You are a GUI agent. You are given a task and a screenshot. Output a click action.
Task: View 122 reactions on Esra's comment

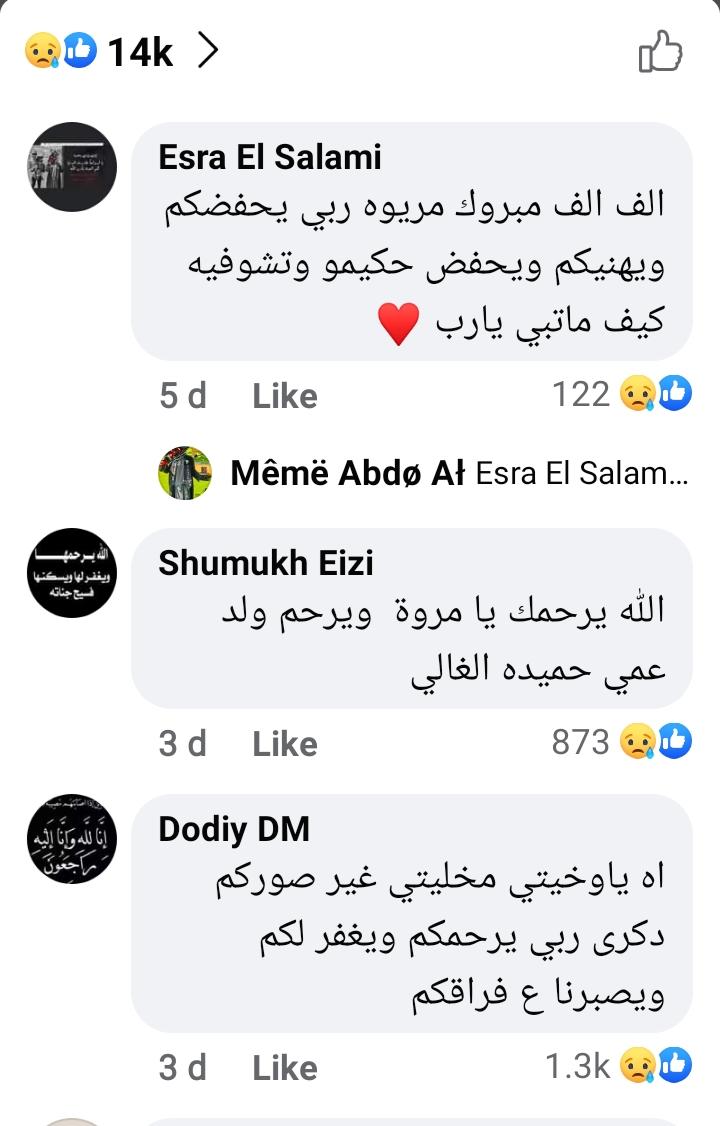(620, 395)
